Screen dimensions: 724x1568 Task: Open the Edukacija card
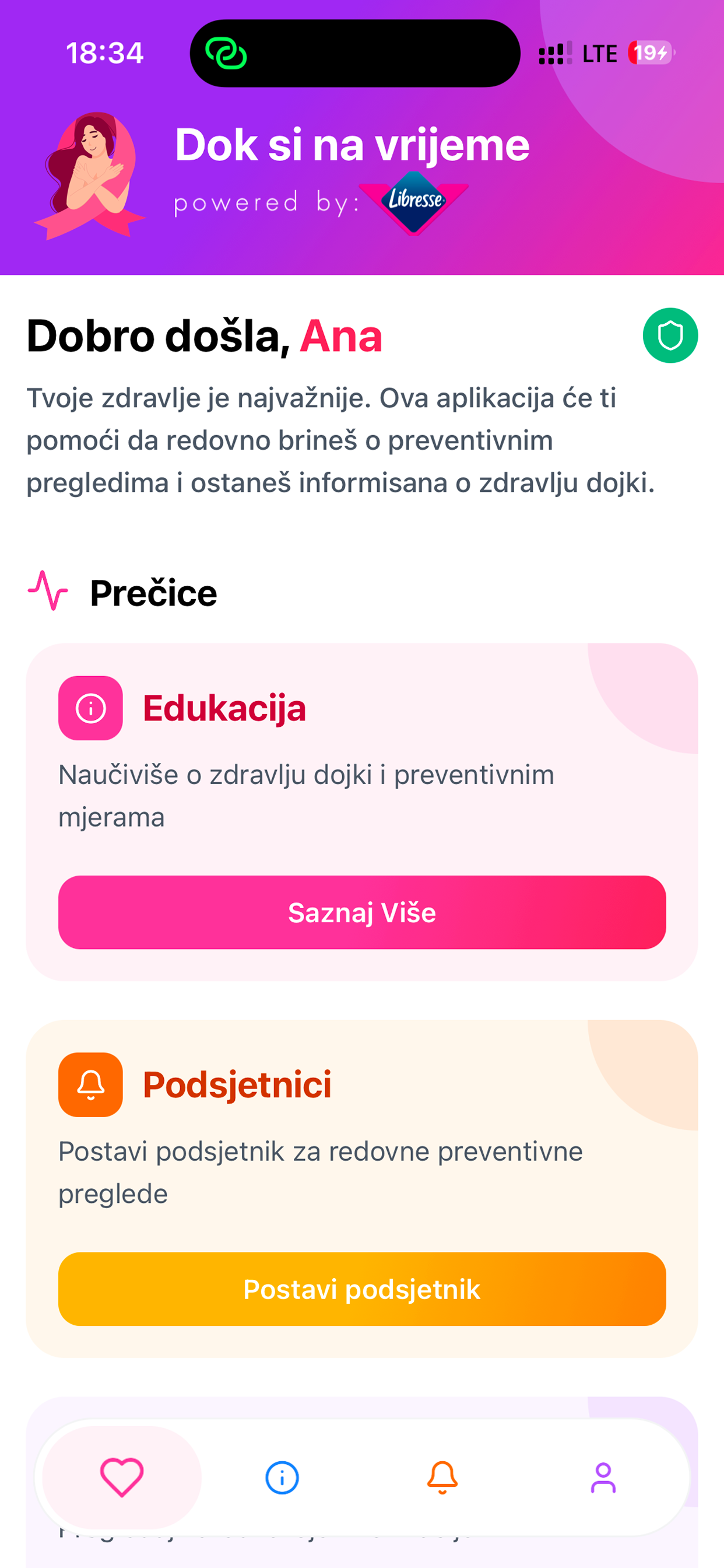[x=224, y=709]
